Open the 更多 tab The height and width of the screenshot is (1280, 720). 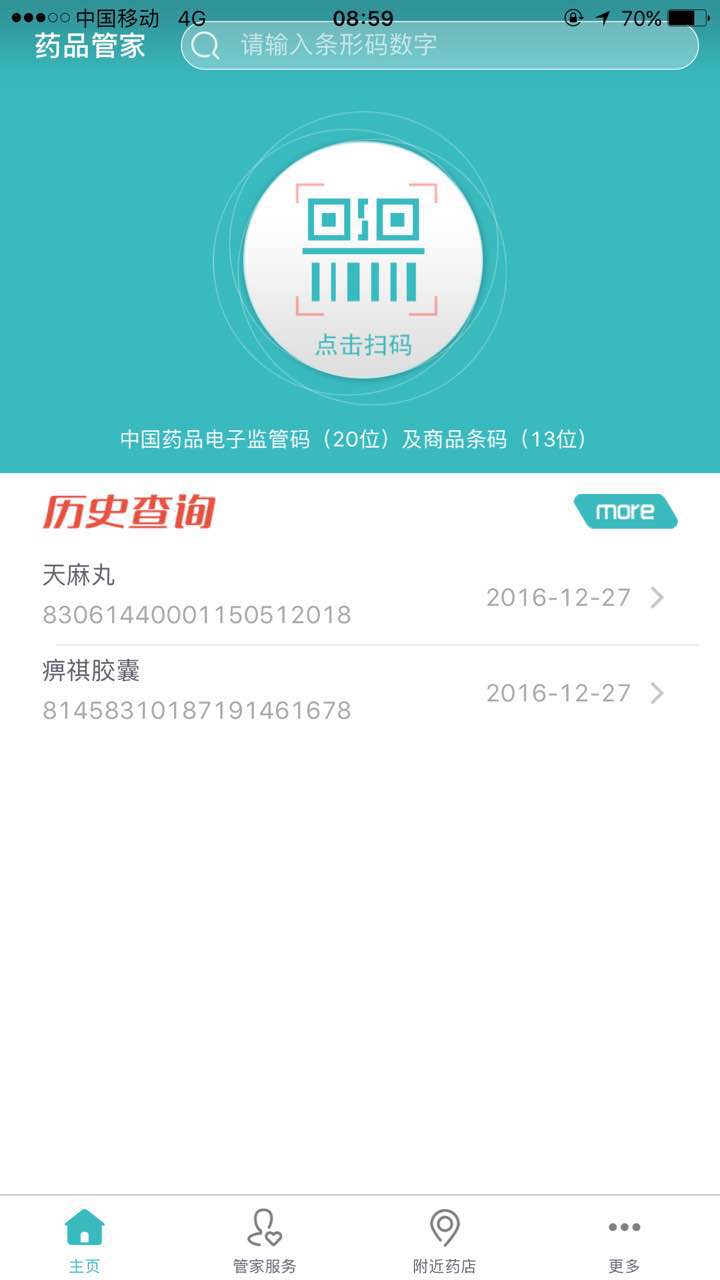click(x=624, y=1240)
